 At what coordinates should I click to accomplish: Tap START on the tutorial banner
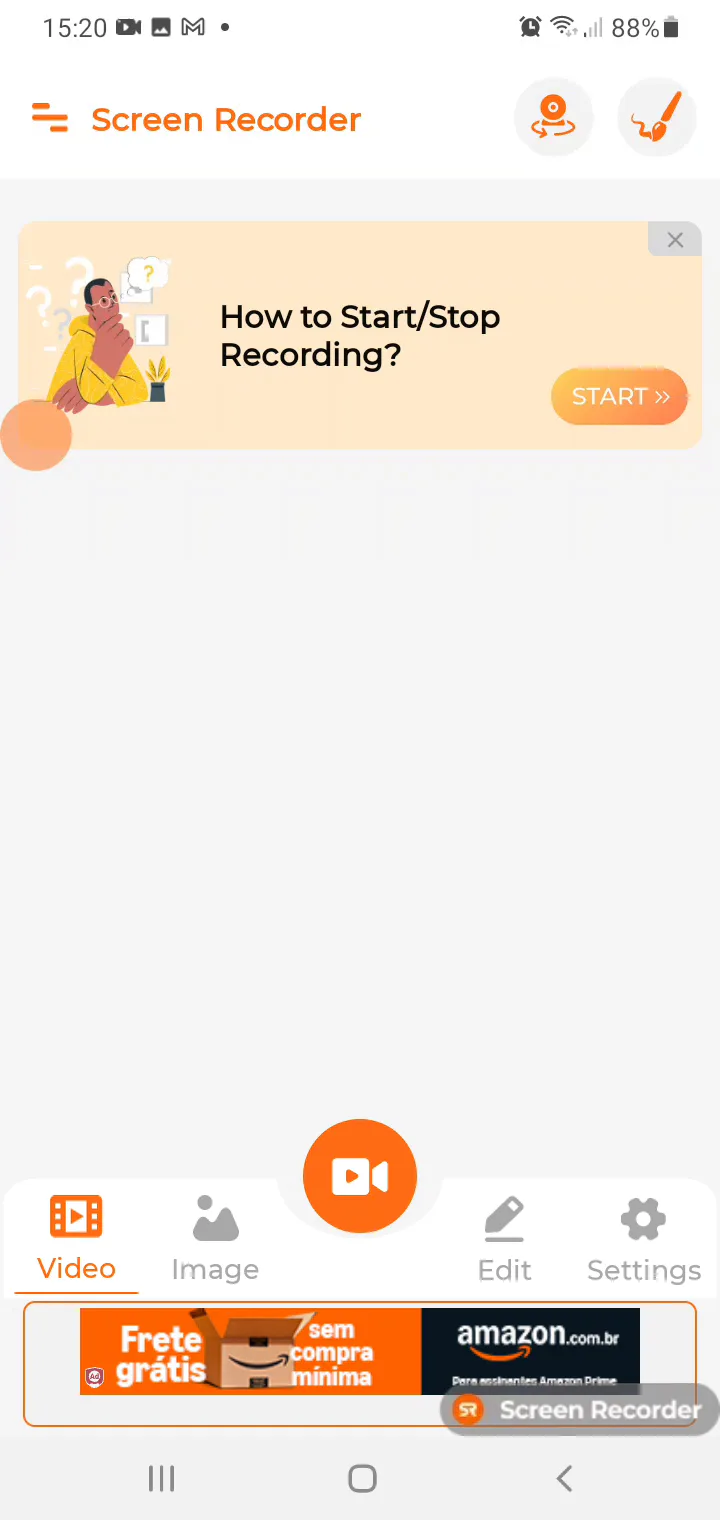click(620, 397)
